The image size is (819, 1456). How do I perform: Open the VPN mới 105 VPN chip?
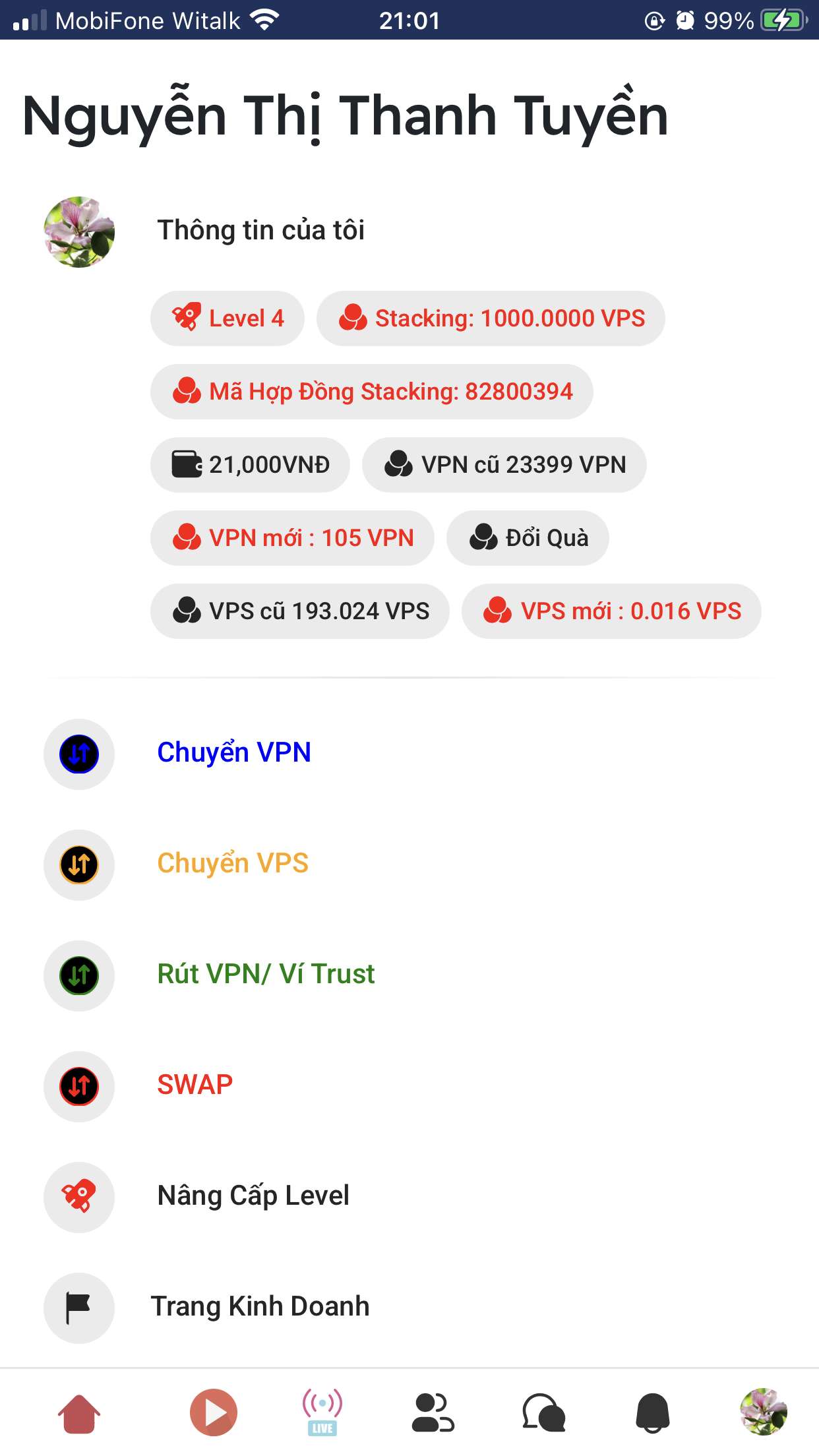(292, 538)
